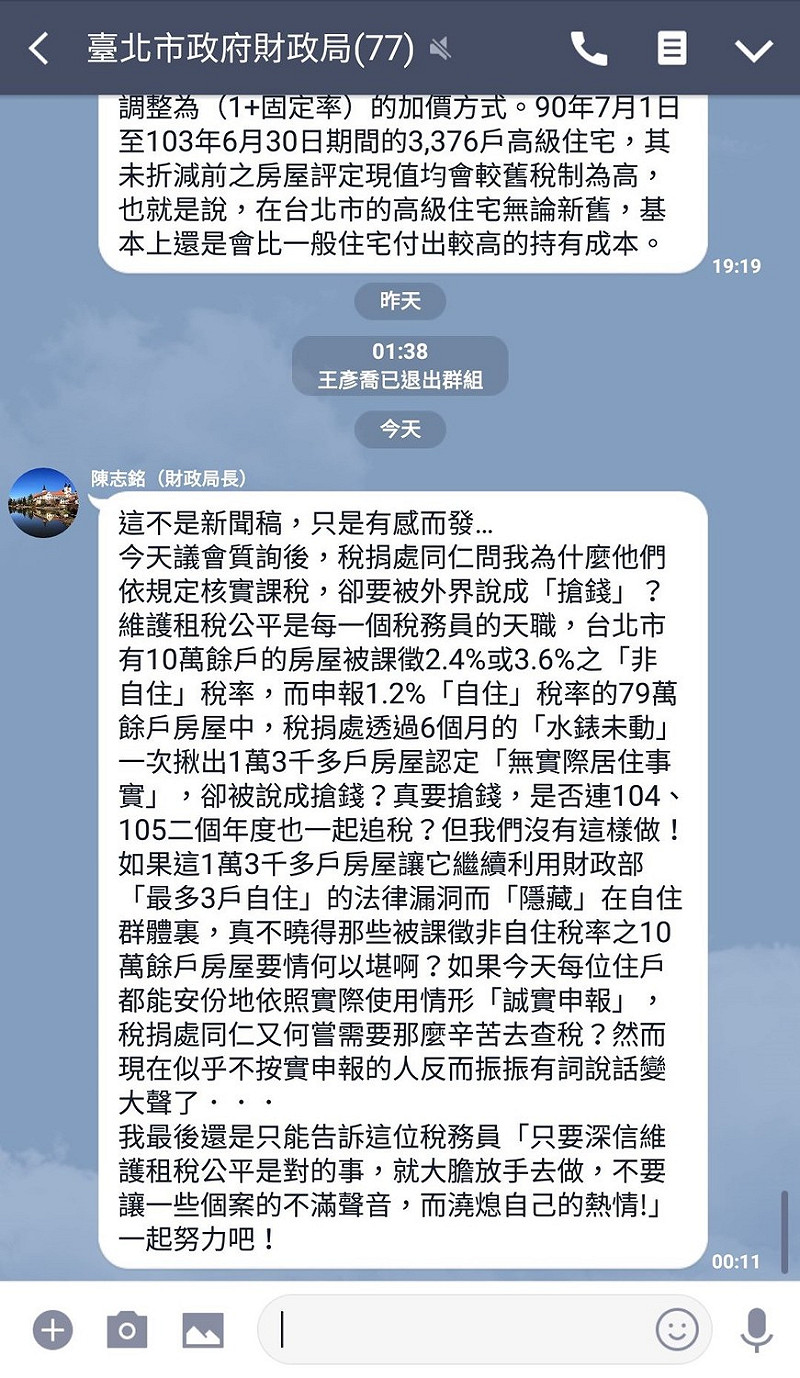The width and height of the screenshot is (800, 1378).
Task: Start a group voice call
Action: (588, 48)
